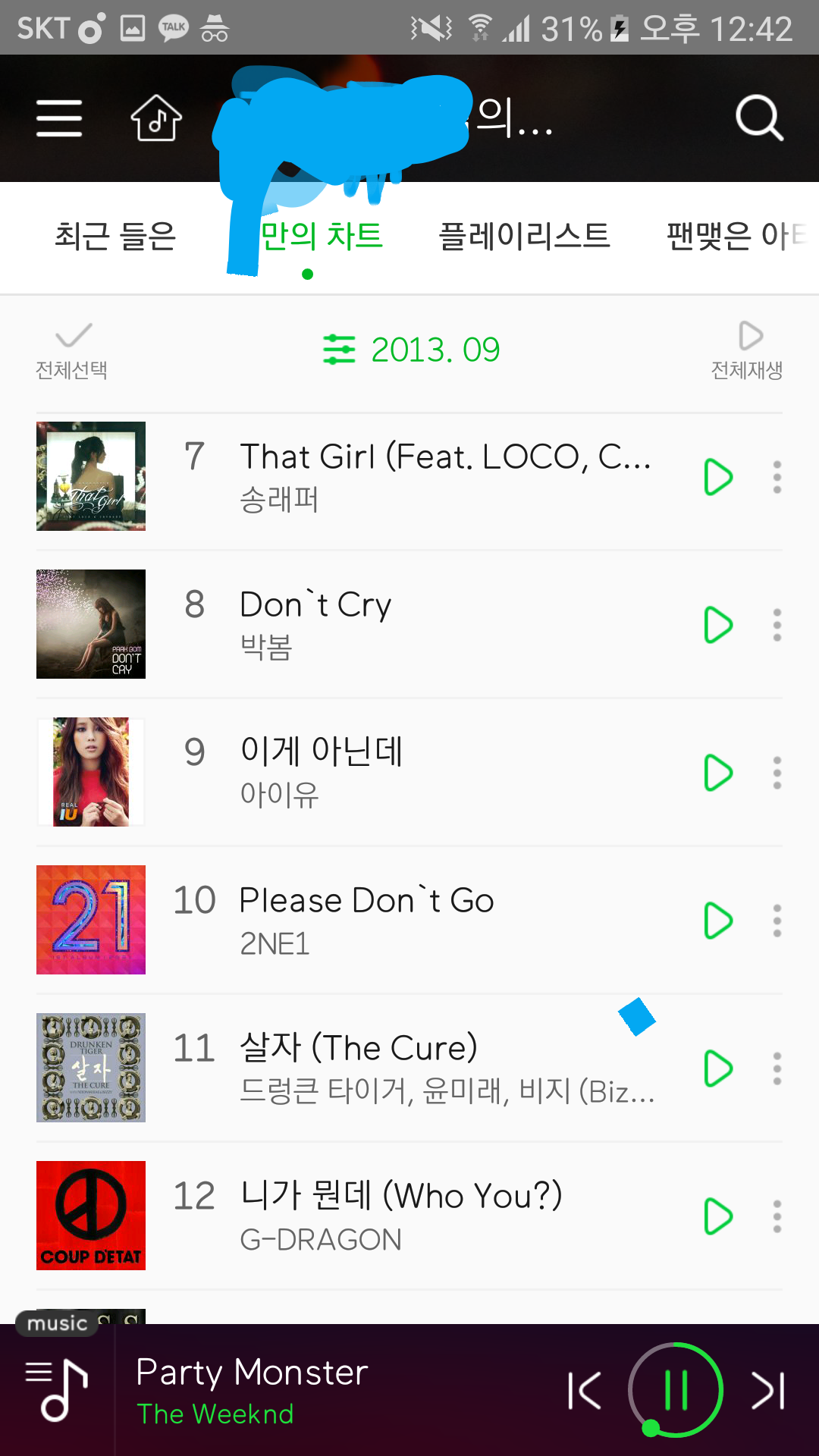Open the Don`t Cry album cover
Screen dimensions: 819x1456
tap(91, 624)
